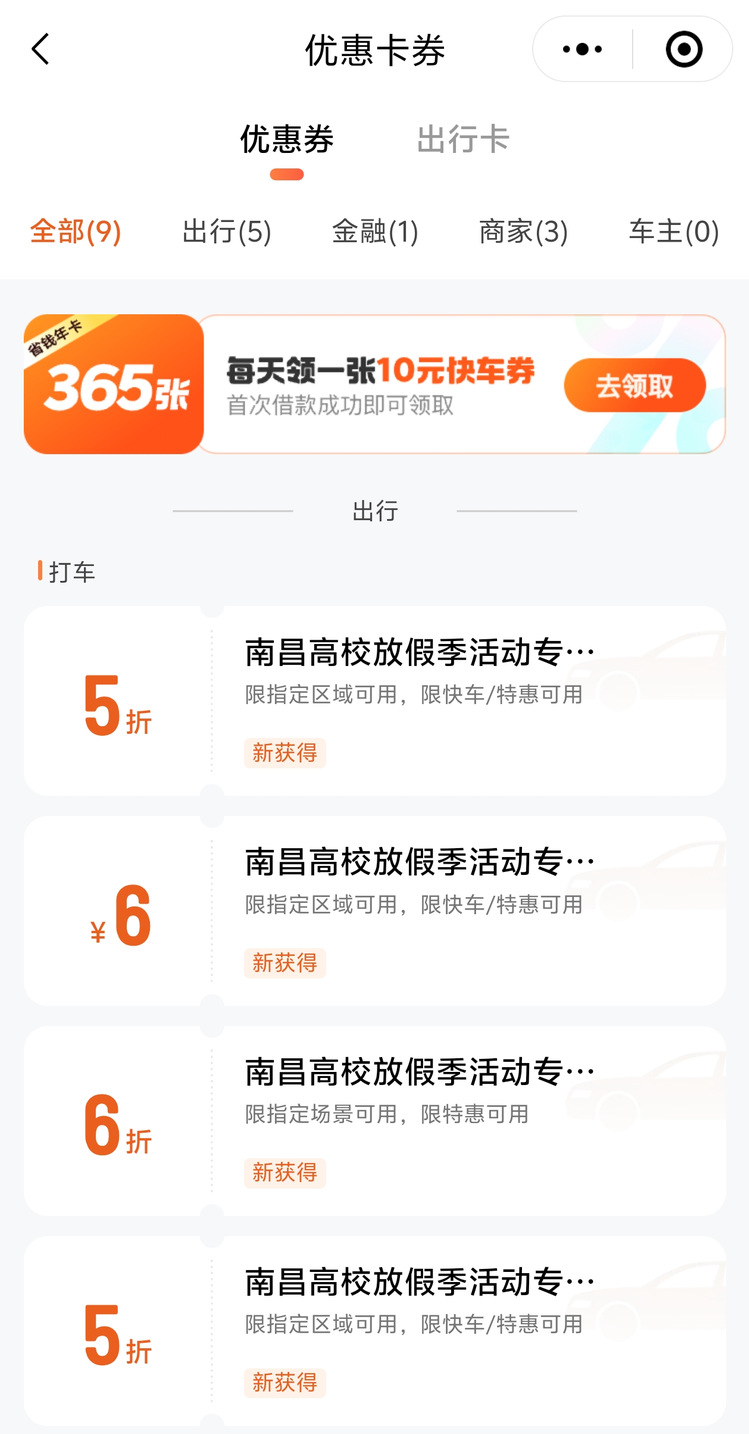Close the mini program with circle icon
749x1434 pixels.
click(x=684, y=49)
